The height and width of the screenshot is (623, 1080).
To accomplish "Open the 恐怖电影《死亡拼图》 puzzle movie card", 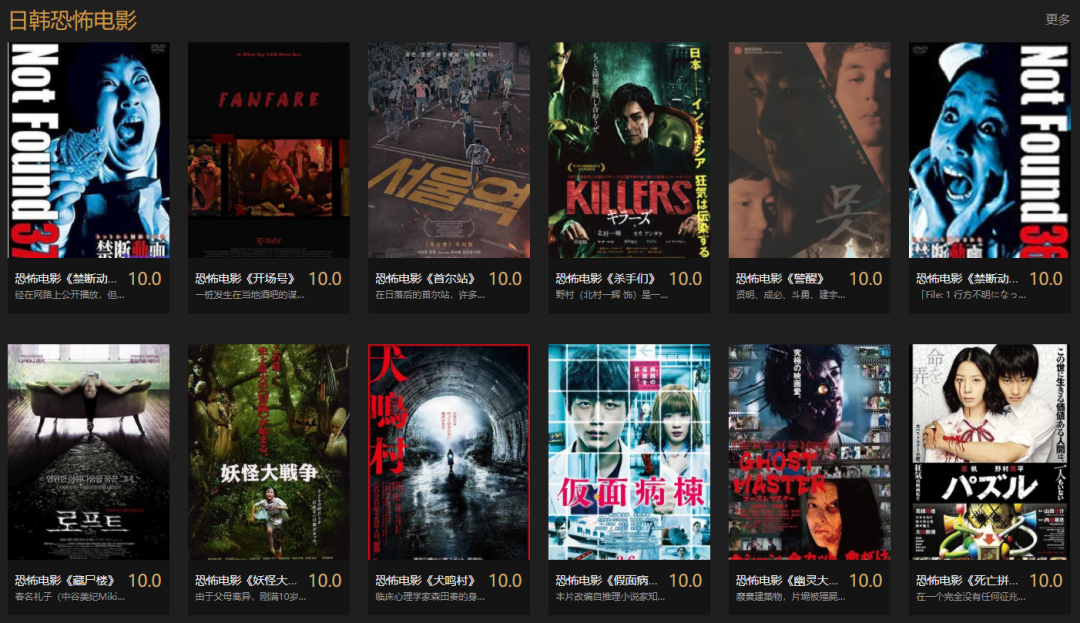I will [989, 452].
